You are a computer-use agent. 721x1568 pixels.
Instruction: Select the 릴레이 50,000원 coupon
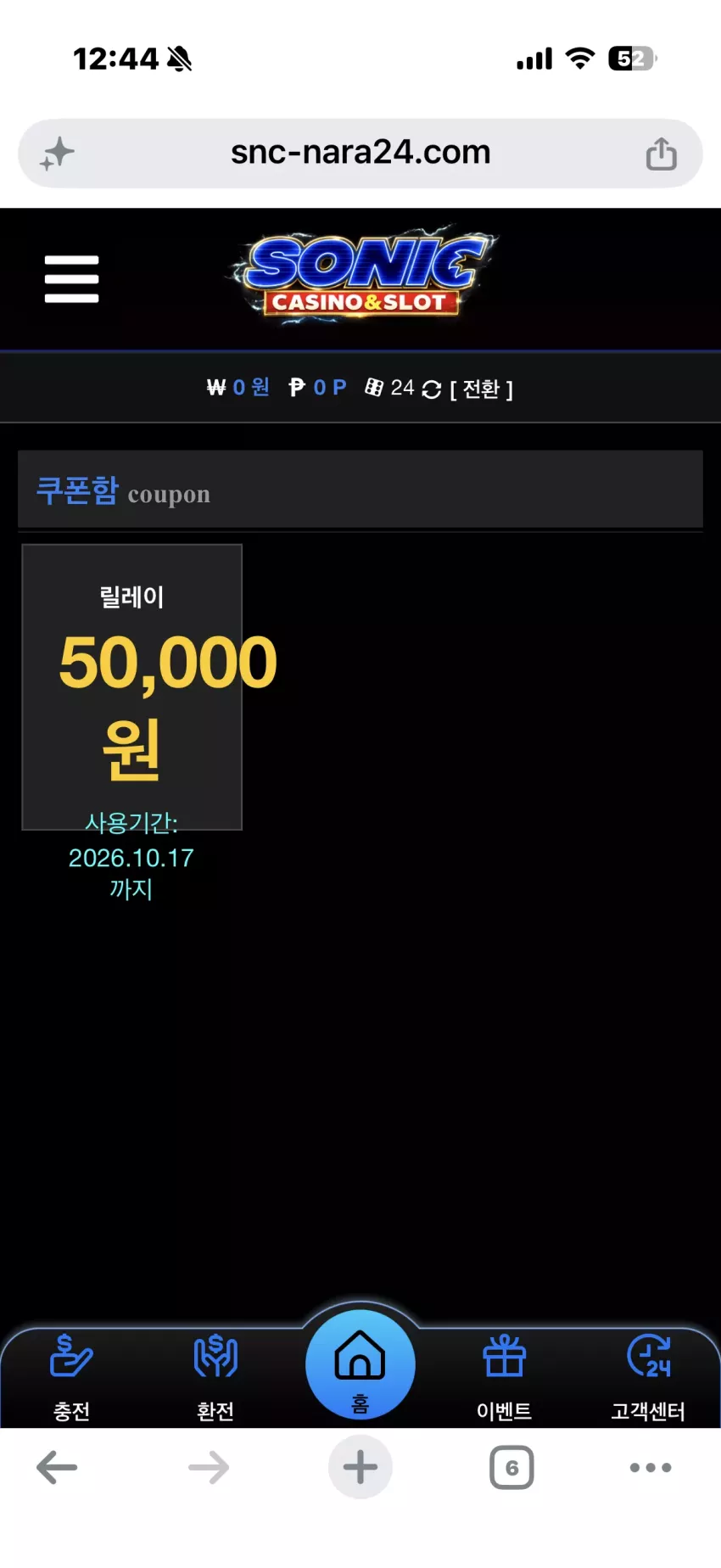click(132, 687)
